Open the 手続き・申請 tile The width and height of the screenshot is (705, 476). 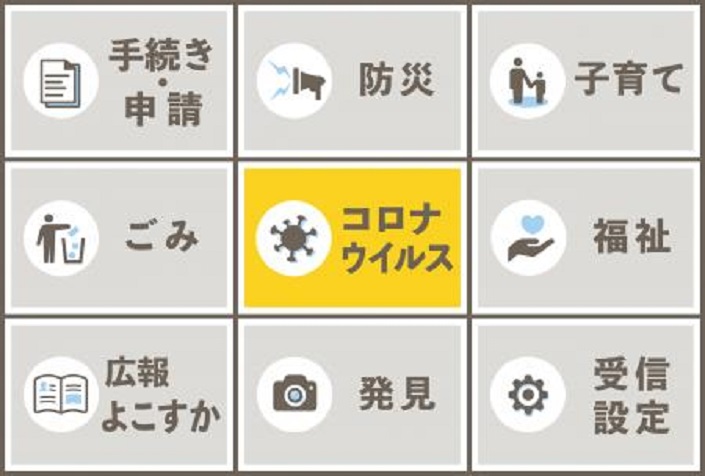[x=118, y=80]
